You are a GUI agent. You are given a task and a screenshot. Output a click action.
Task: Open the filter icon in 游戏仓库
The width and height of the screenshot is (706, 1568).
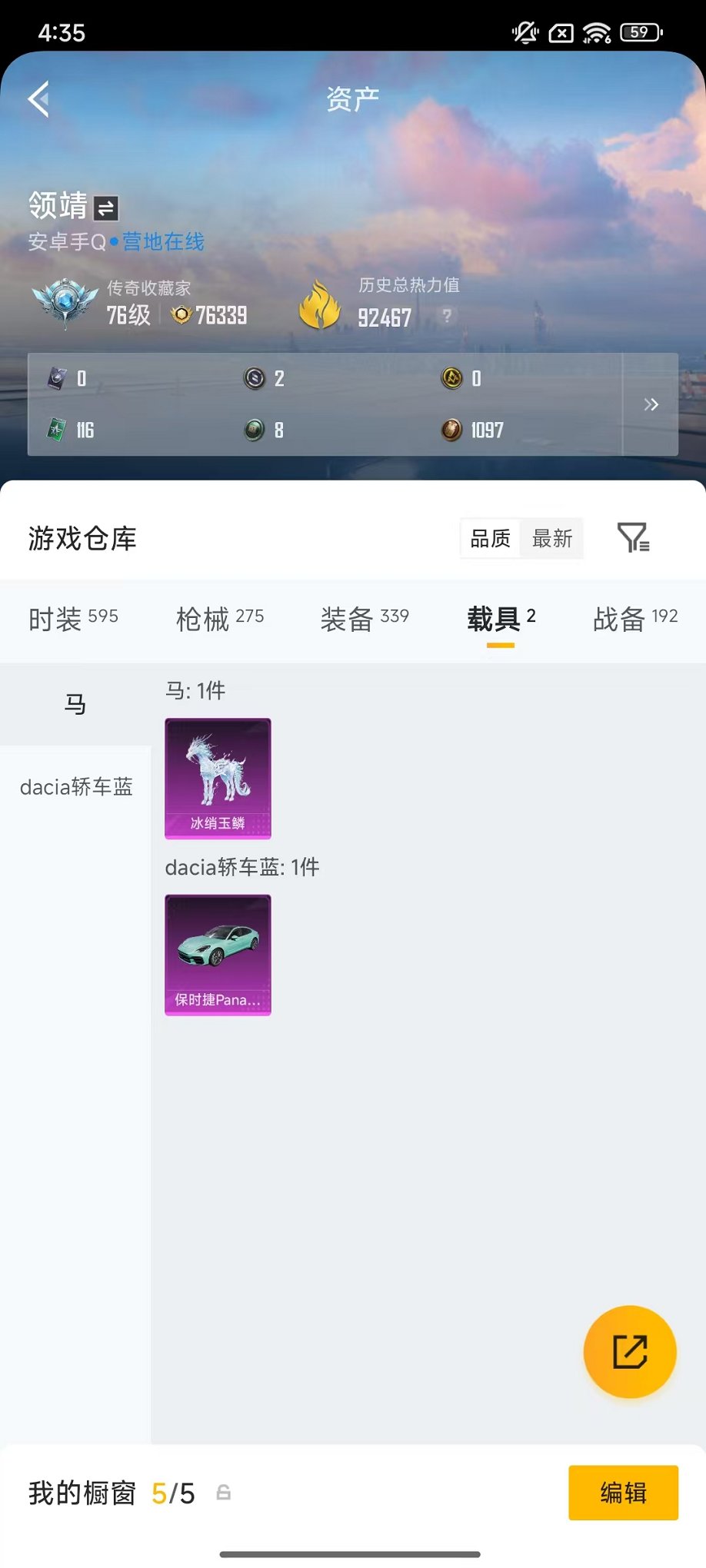coord(633,539)
